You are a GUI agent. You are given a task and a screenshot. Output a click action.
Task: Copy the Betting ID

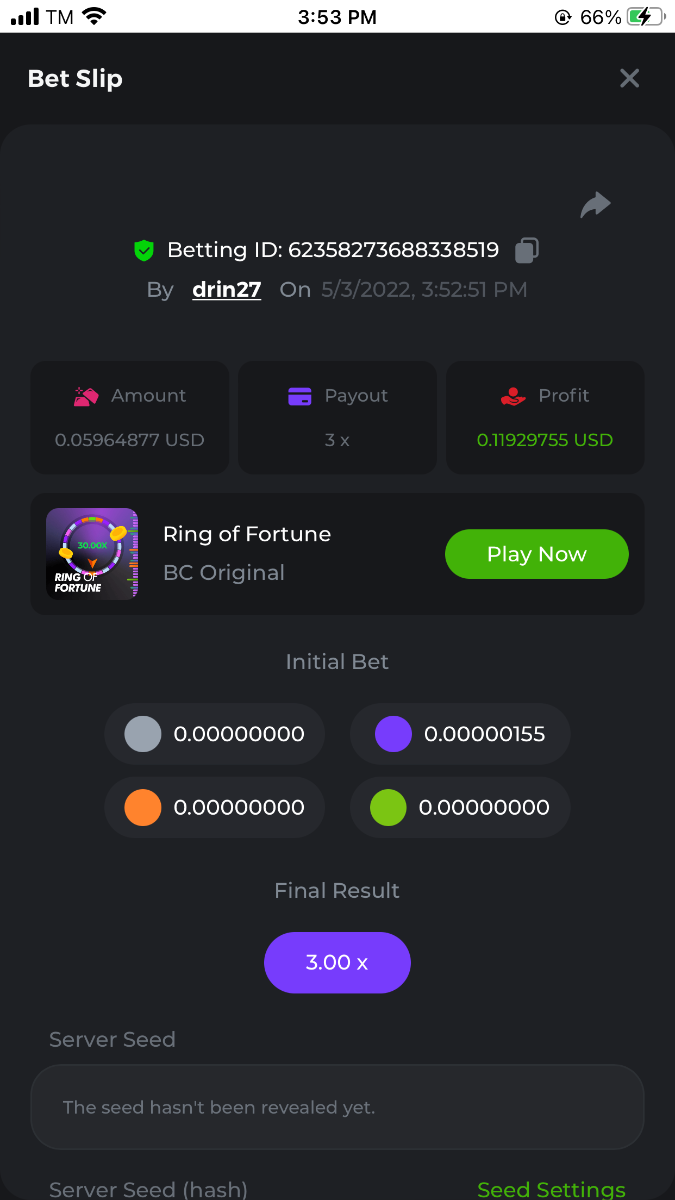pyautogui.click(x=527, y=250)
